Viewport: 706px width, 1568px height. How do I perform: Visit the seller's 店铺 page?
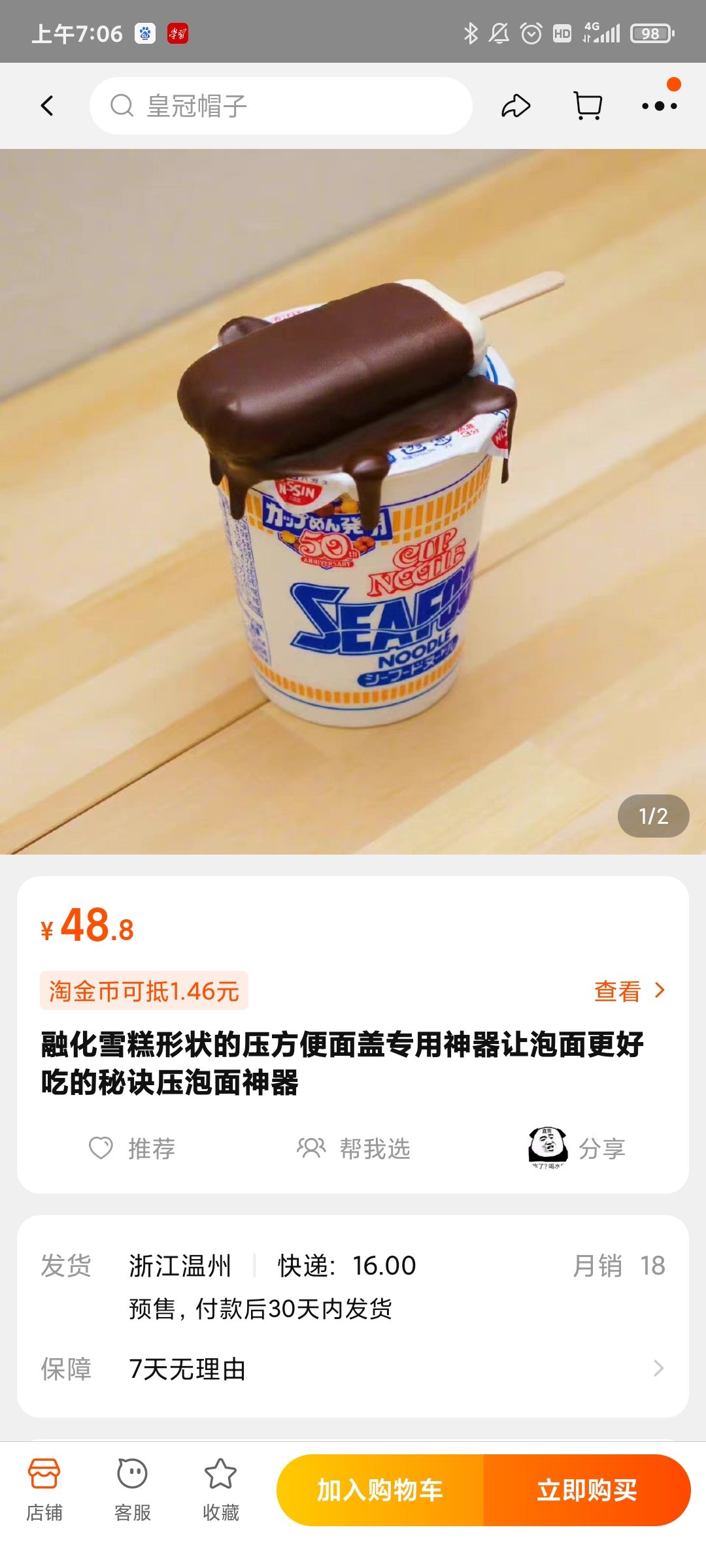[x=44, y=1490]
